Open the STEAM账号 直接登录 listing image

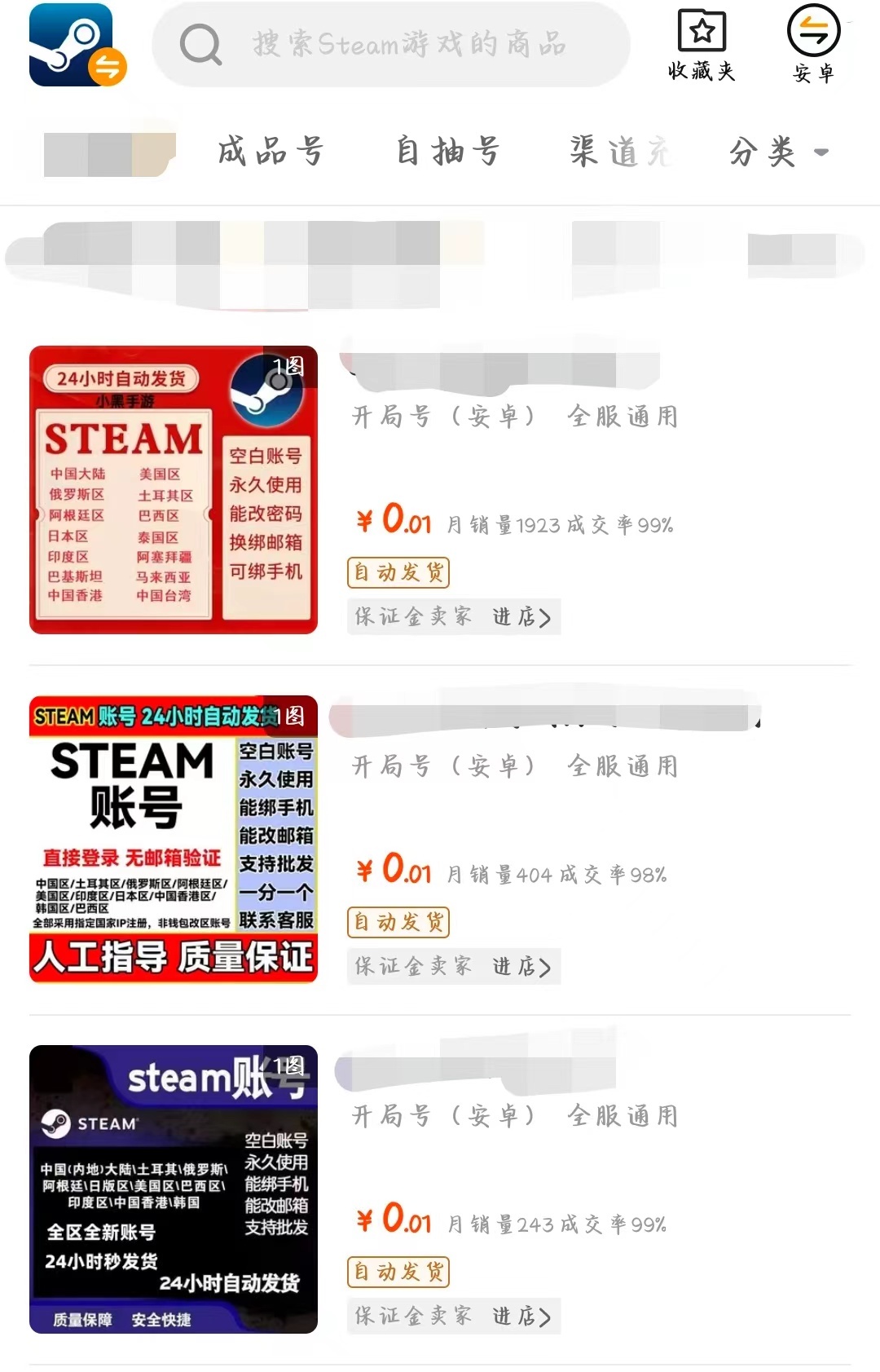click(x=174, y=839)
